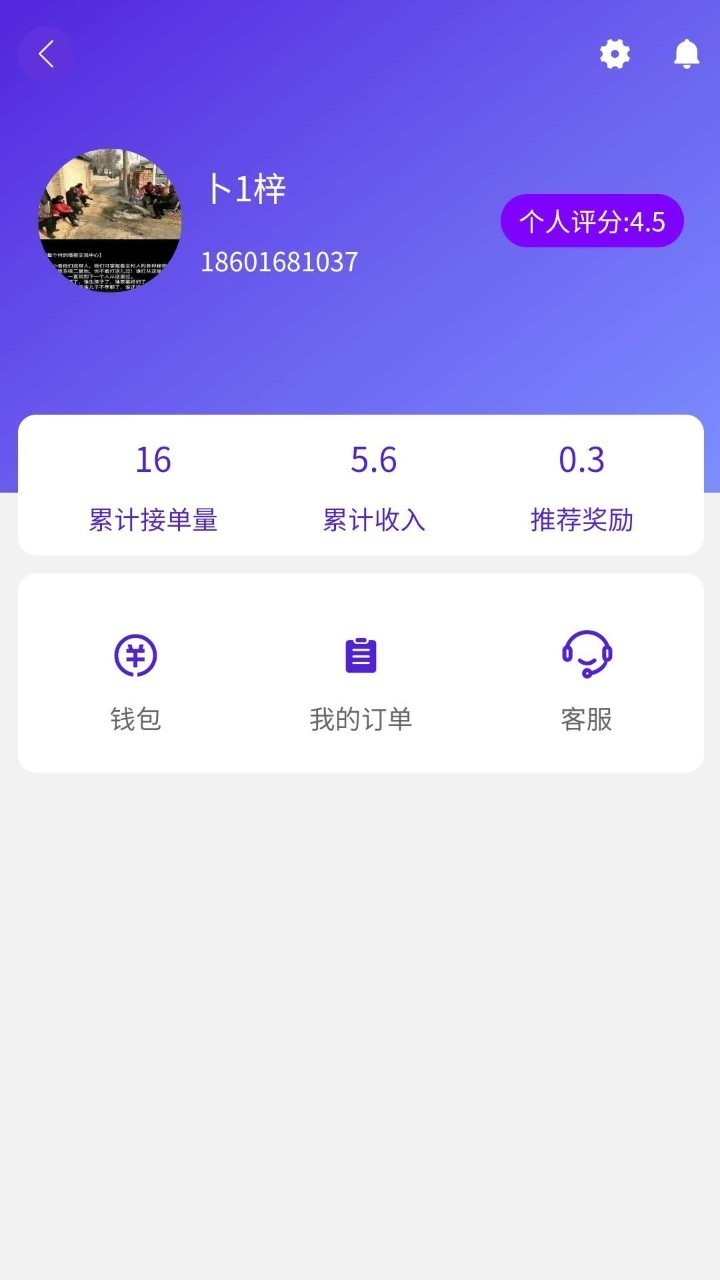Viewport: 720px width, 1280px height.
Task: Open the 客服 customer service headset icon
Action: pos(586,655)
